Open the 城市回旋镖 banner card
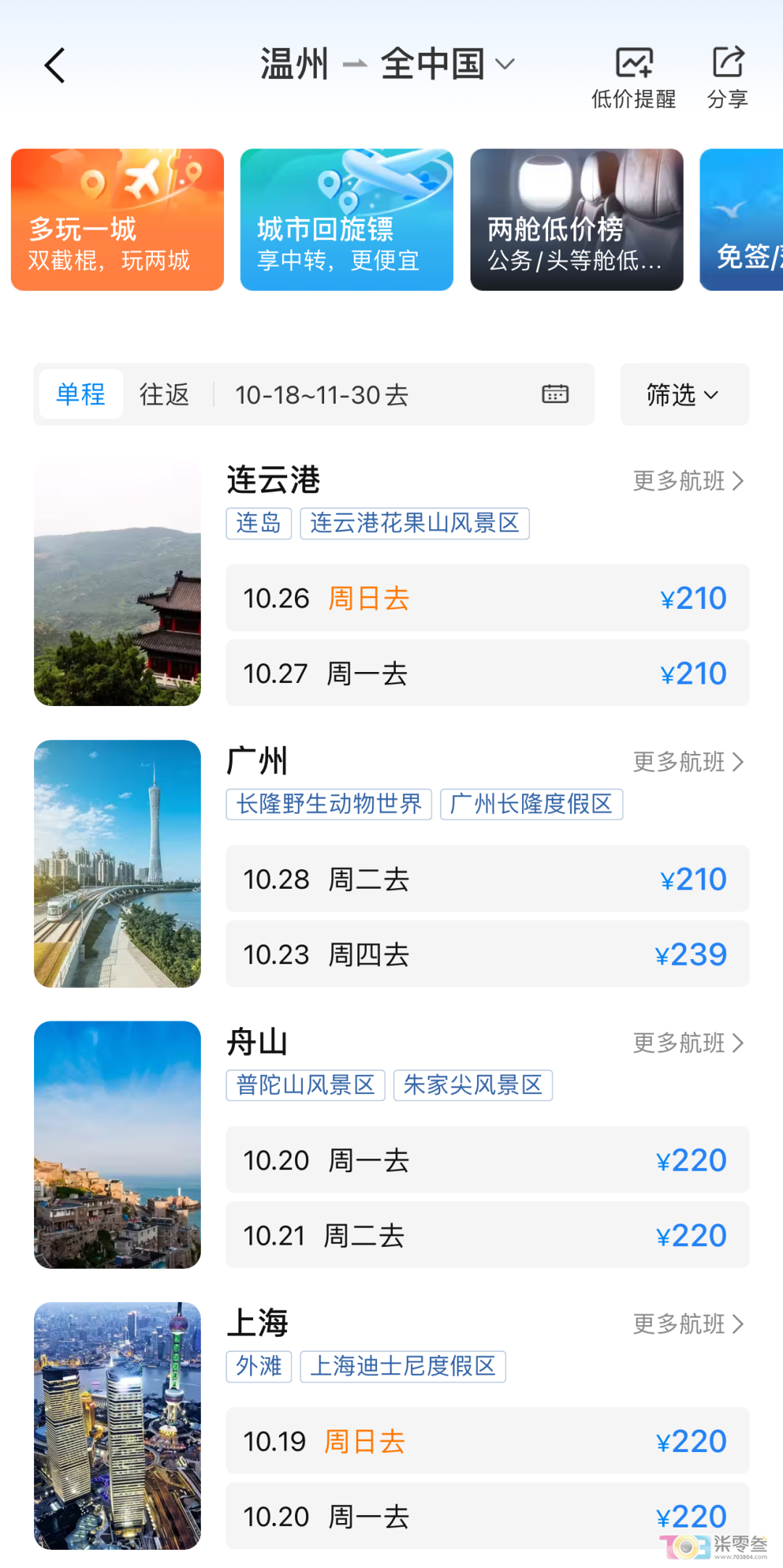The image size is (783, 1568). pyautogui.click(x=347, y=220)
